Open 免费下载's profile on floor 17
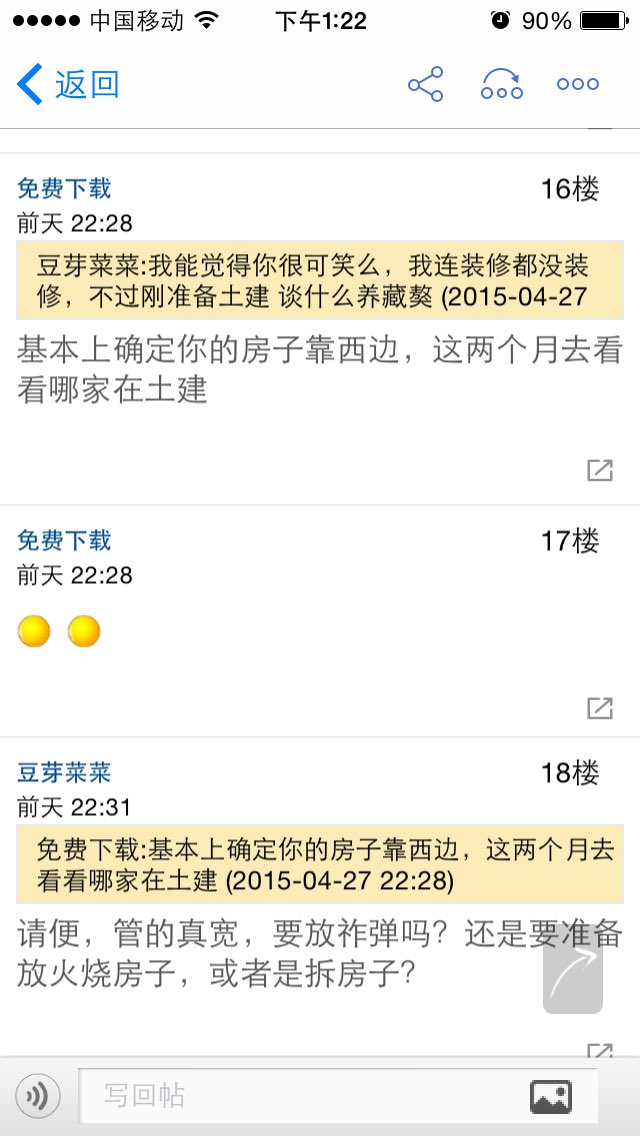The image size is (640, 1136). click(64, 540)
